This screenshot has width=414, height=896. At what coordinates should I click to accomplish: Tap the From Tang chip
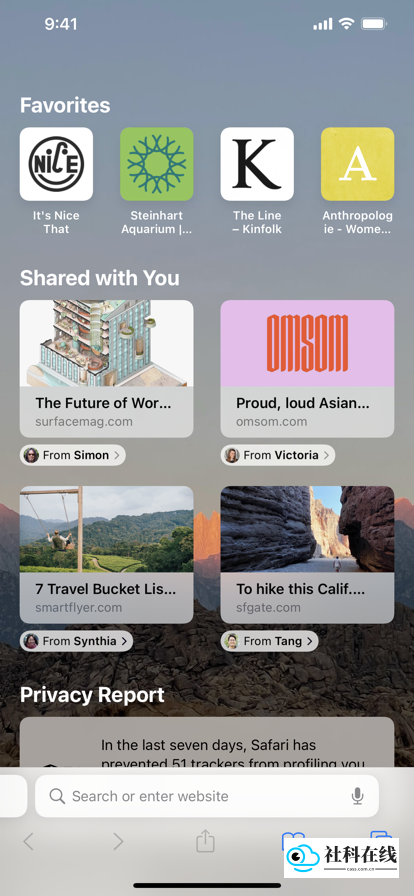click(270, 641)
